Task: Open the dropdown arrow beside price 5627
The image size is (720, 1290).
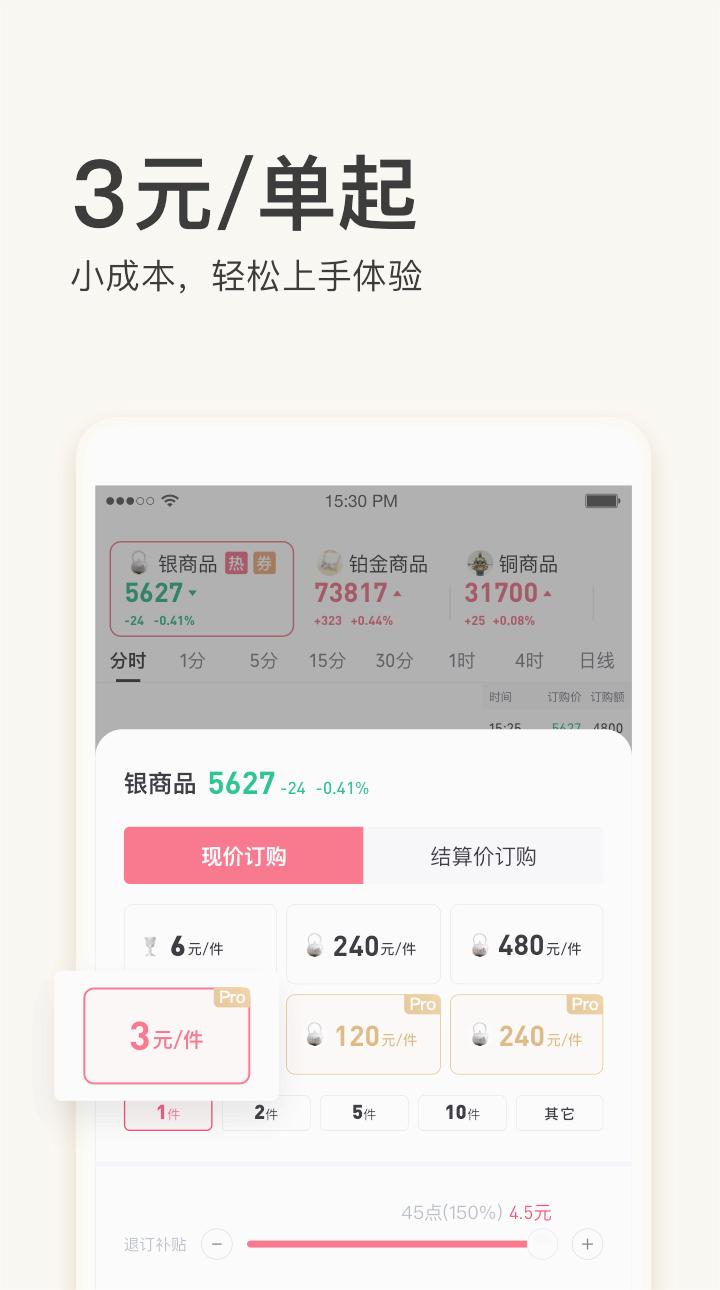Action: 194,594
